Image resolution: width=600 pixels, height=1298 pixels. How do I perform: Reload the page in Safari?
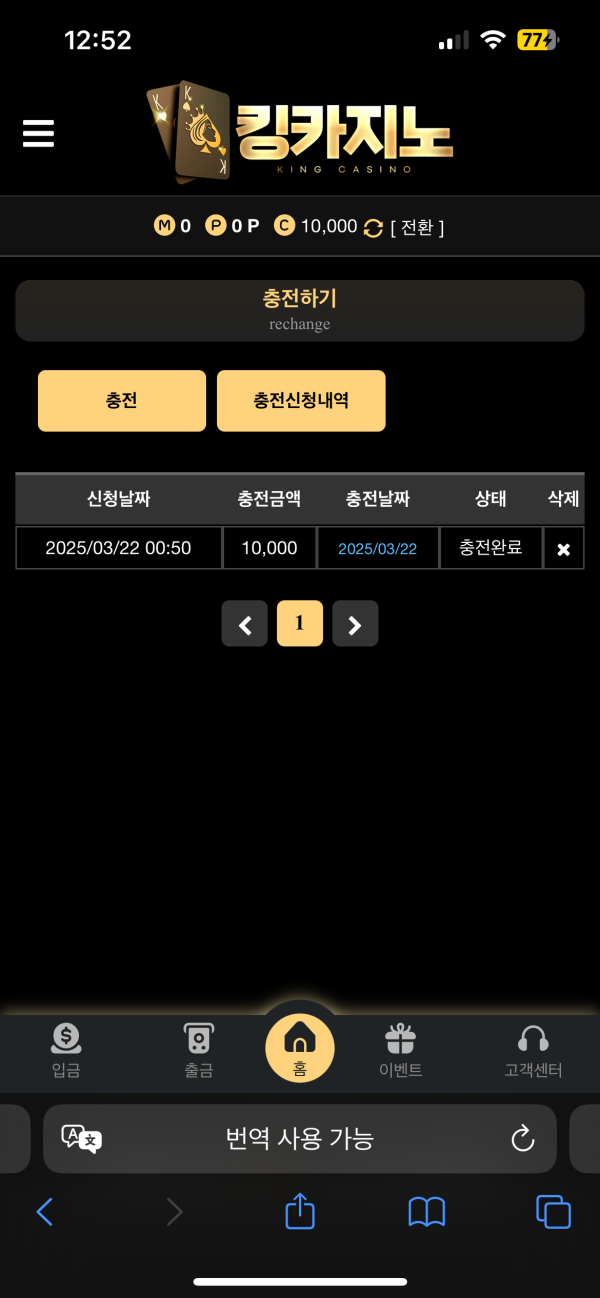coord(522,1138)
